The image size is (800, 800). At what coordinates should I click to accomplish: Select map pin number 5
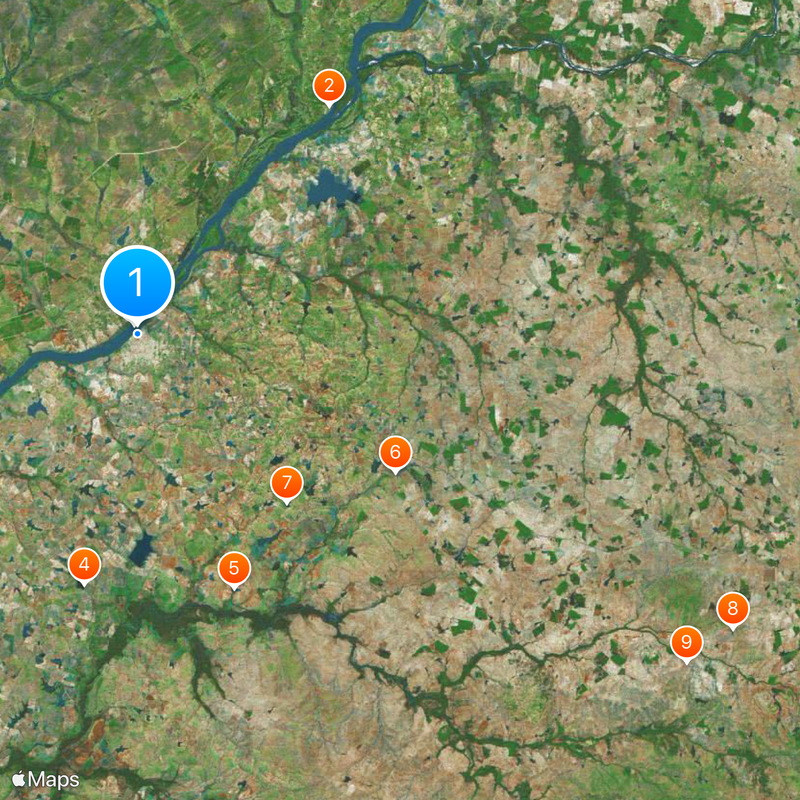[234, 569]
